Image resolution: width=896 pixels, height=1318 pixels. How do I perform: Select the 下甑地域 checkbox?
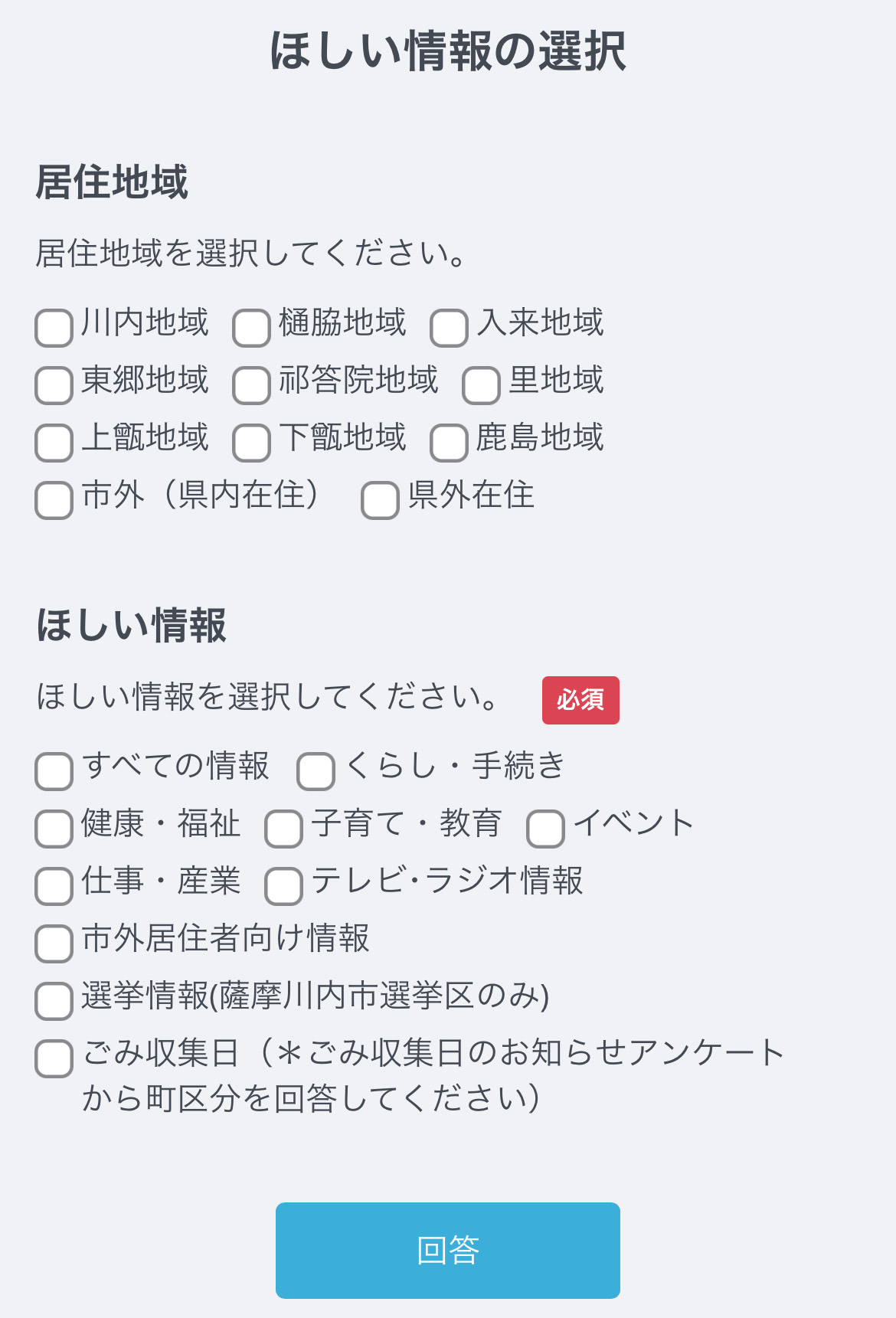[x=251, y=443]
